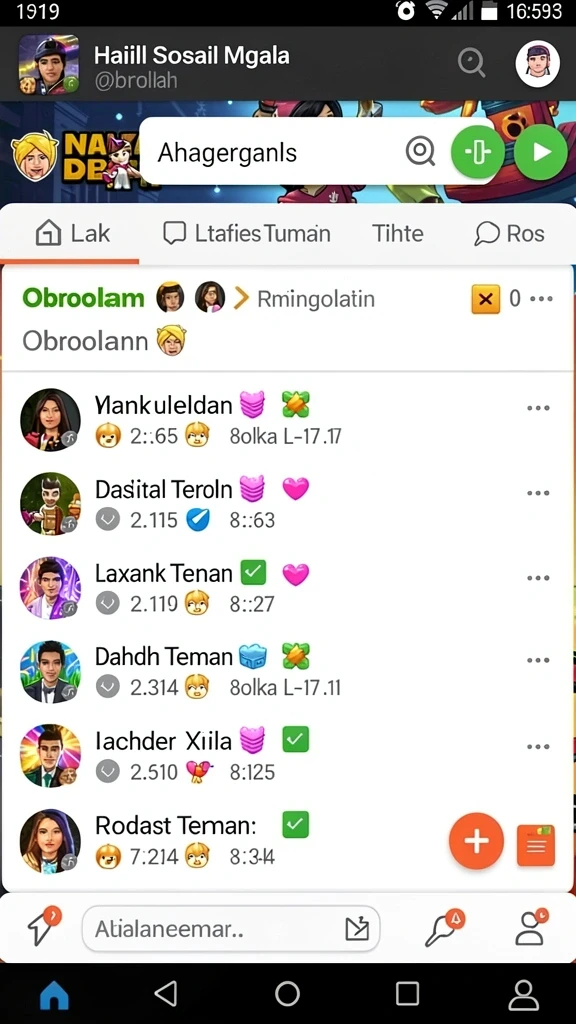This screenshot has width=576, height=1024.
Task: Select the Iachder Xiila row
Action: (x=287, y=756)
